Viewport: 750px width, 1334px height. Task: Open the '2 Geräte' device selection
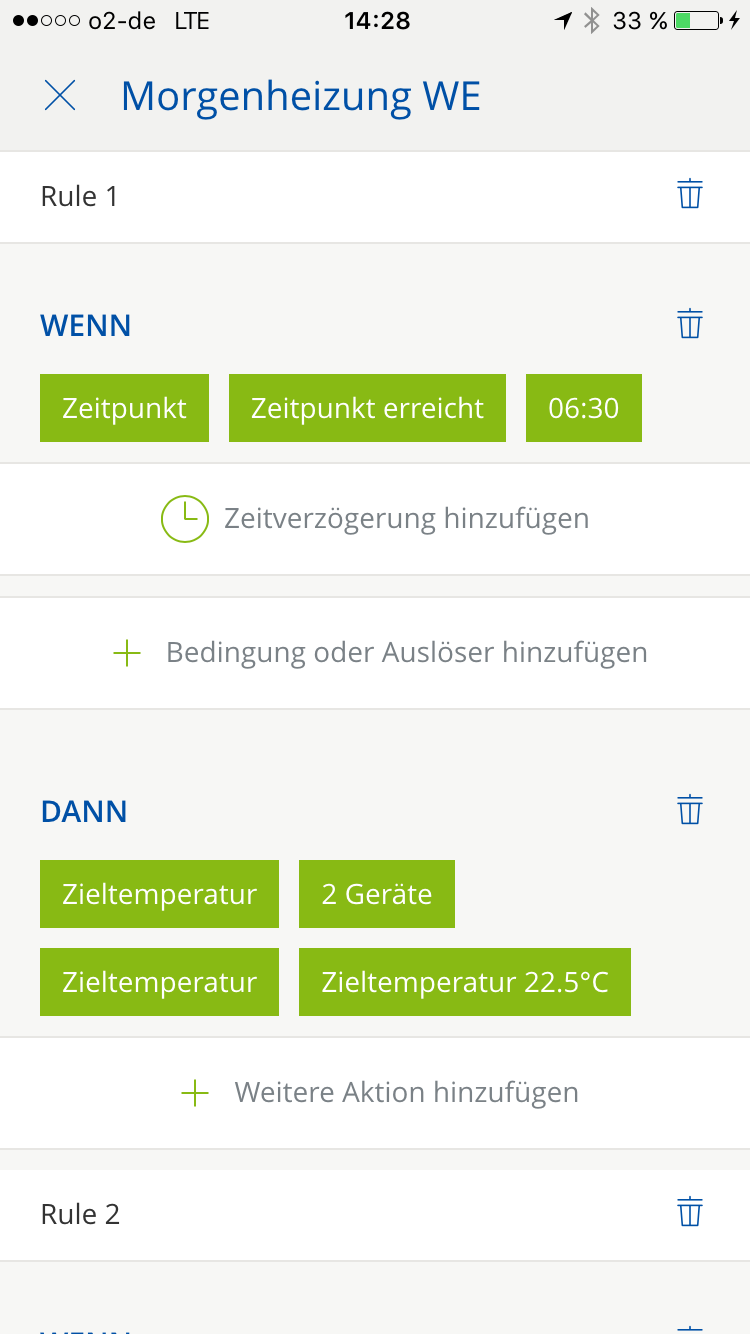[x=377, y=894]
